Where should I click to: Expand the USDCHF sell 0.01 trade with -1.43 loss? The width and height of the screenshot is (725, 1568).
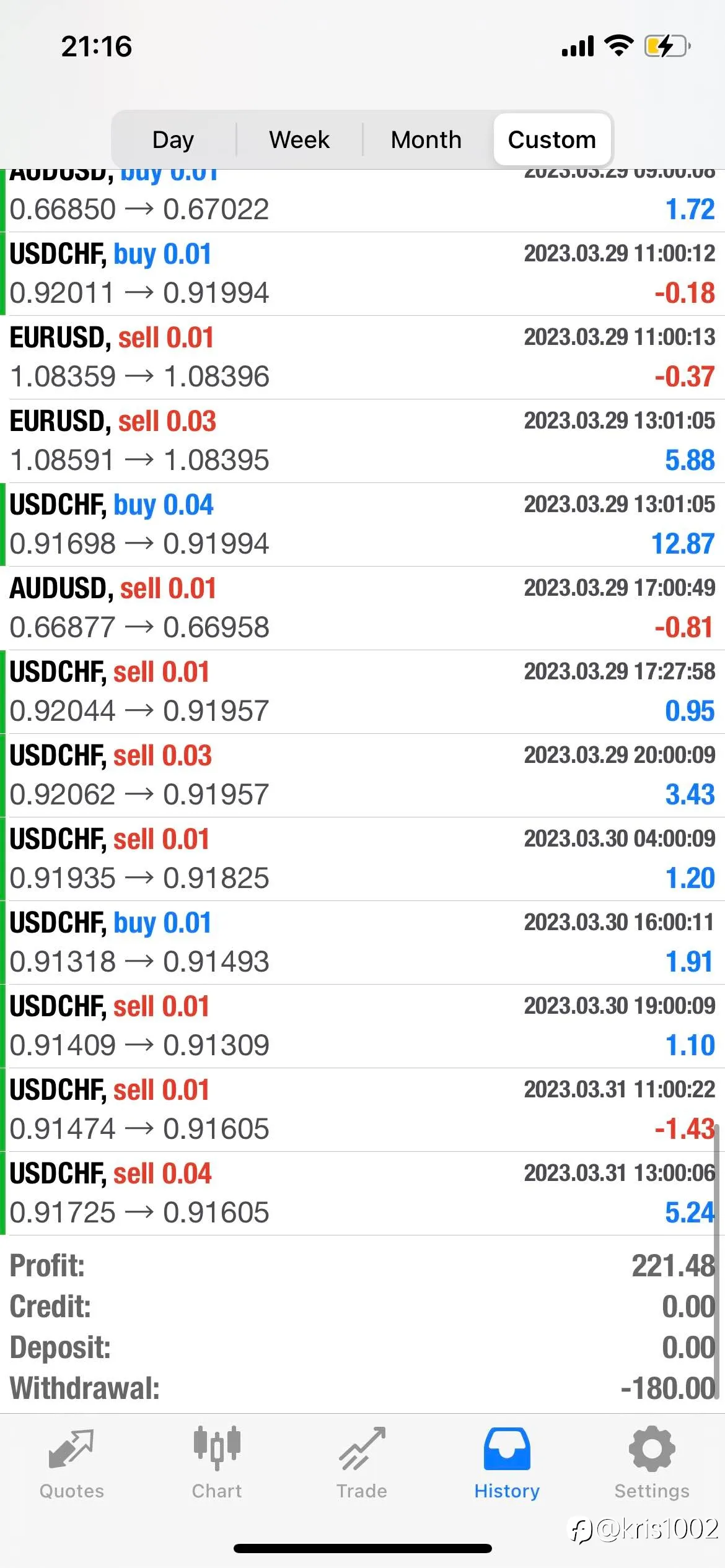pos(362,1110)
